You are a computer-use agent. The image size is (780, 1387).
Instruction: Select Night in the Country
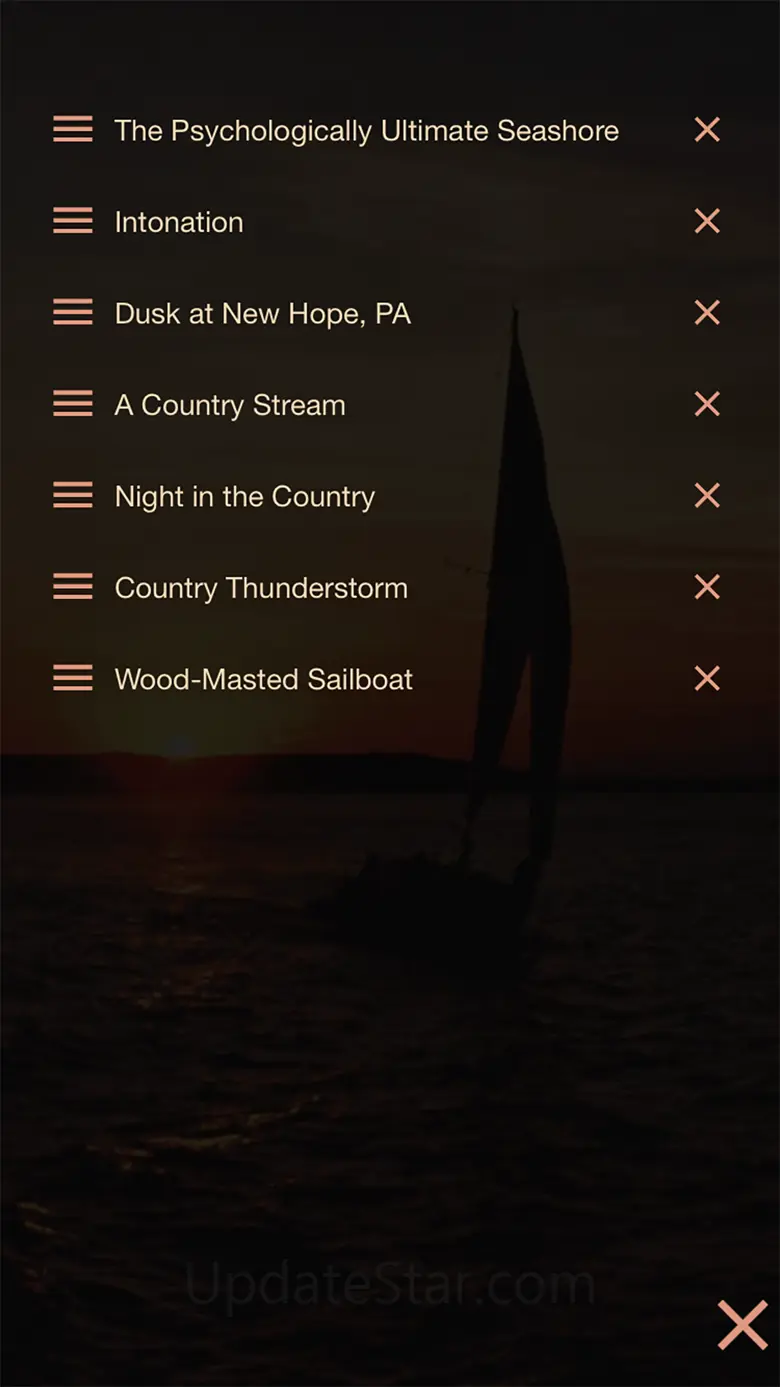click(x=244, y=497)
